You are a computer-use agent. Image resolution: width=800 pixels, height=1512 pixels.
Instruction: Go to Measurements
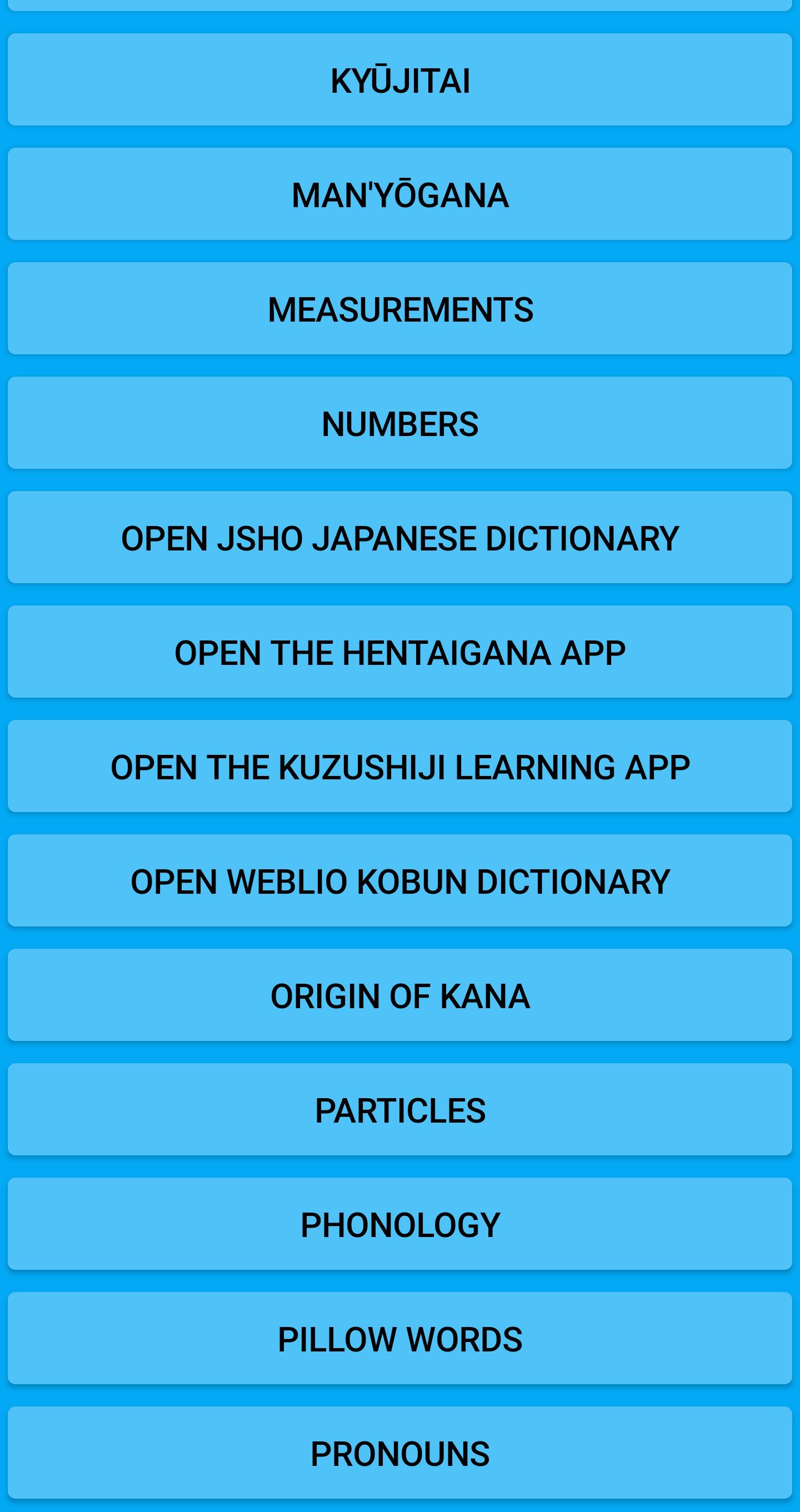399,309
